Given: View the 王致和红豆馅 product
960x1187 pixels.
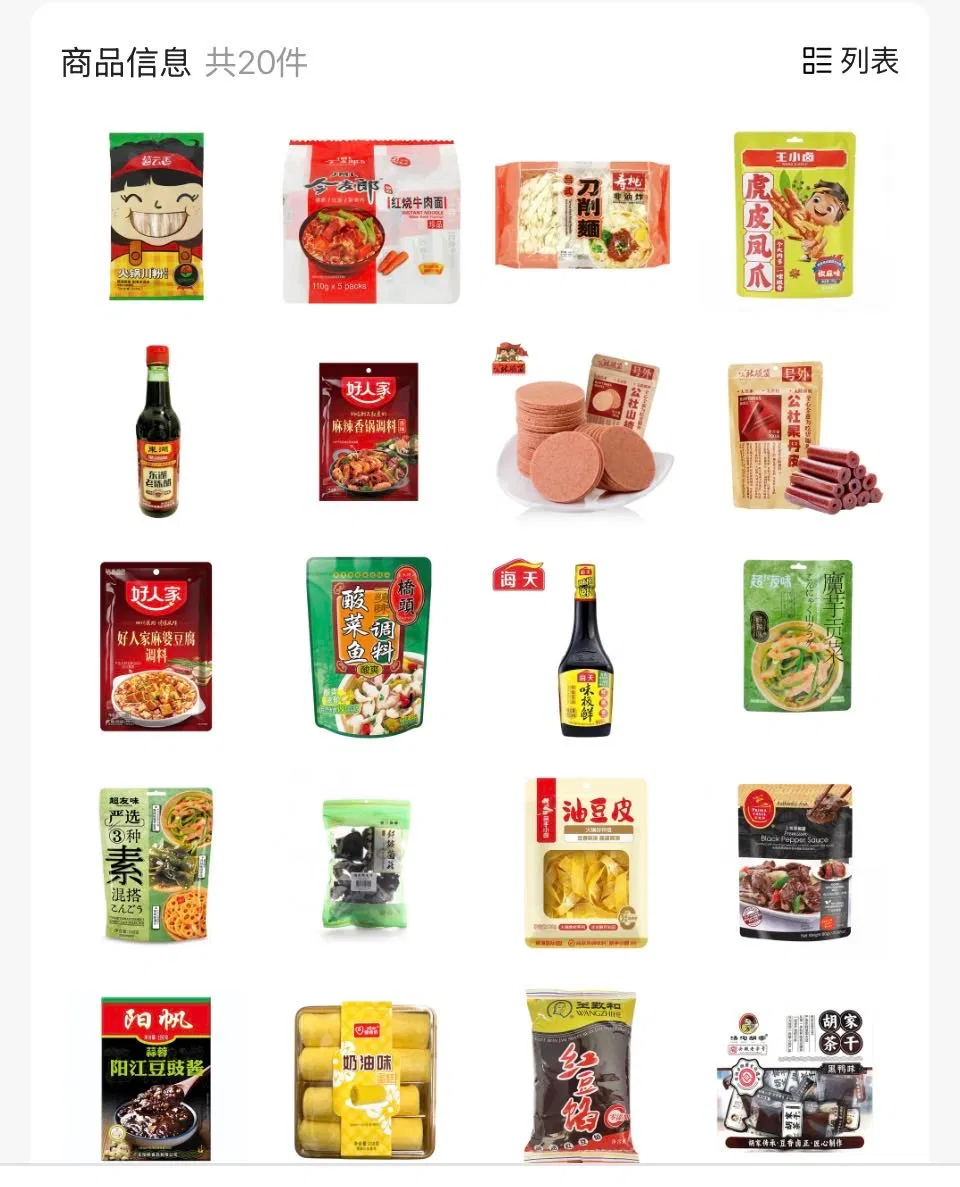Looking at the screenshot, I should pos(581,1075).
